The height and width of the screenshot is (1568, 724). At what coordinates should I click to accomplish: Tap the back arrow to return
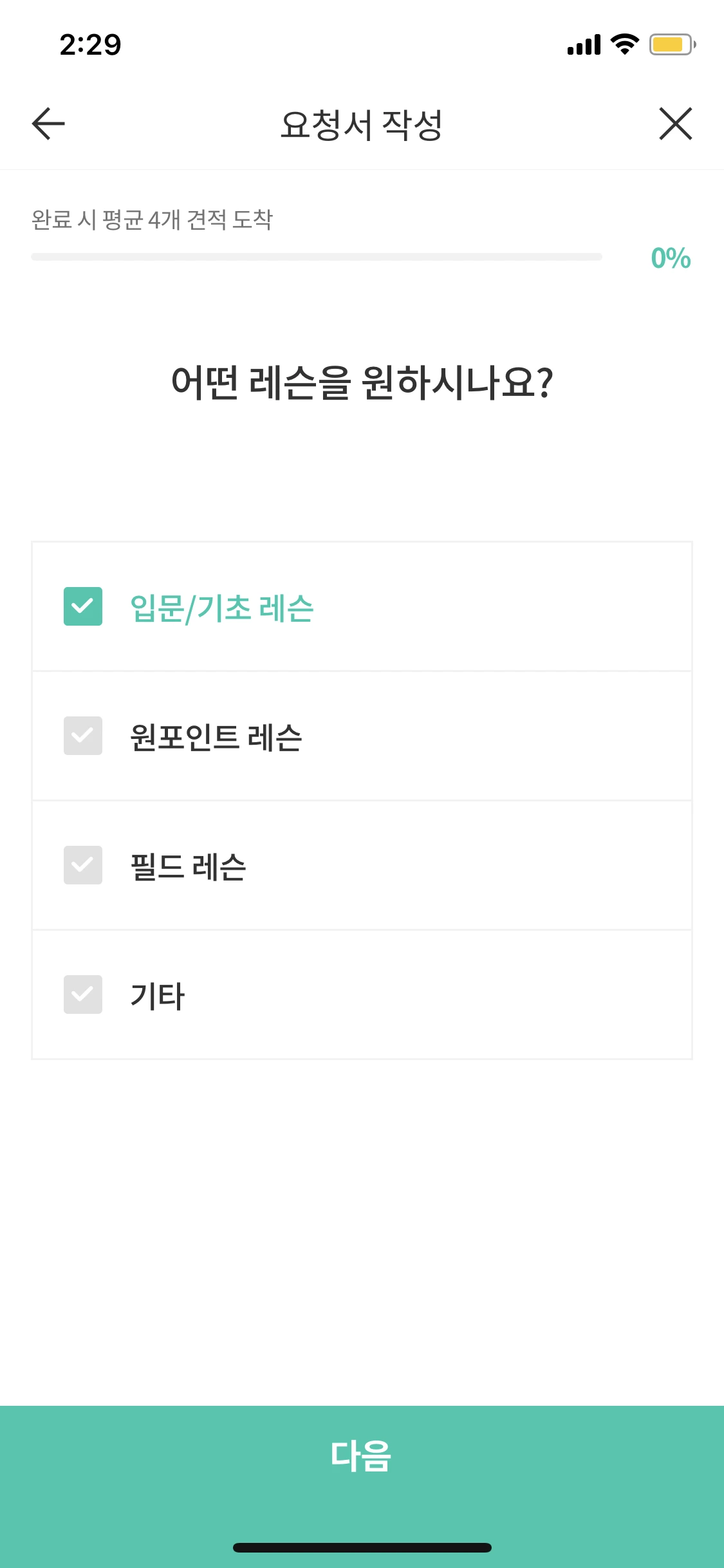[46, 124]
